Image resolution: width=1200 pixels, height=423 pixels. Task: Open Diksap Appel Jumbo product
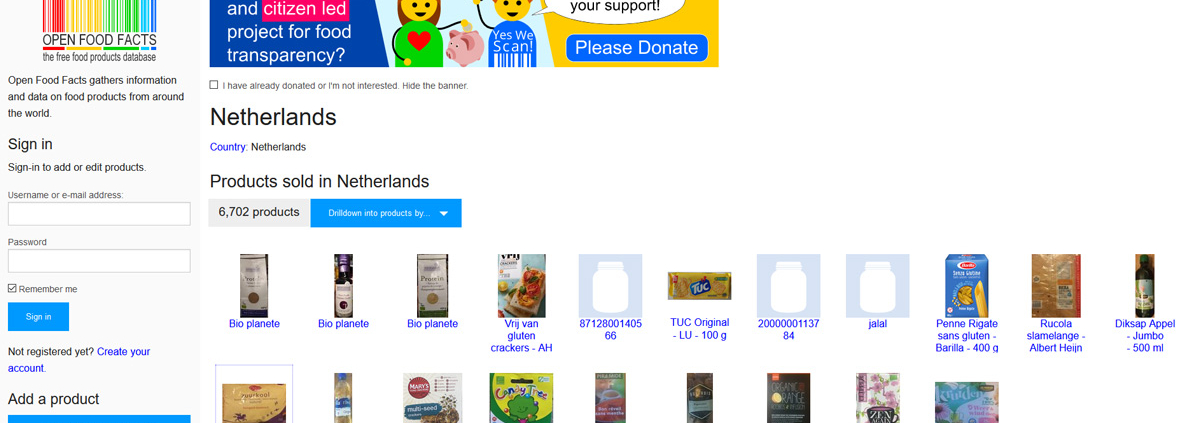[1144, 335]
